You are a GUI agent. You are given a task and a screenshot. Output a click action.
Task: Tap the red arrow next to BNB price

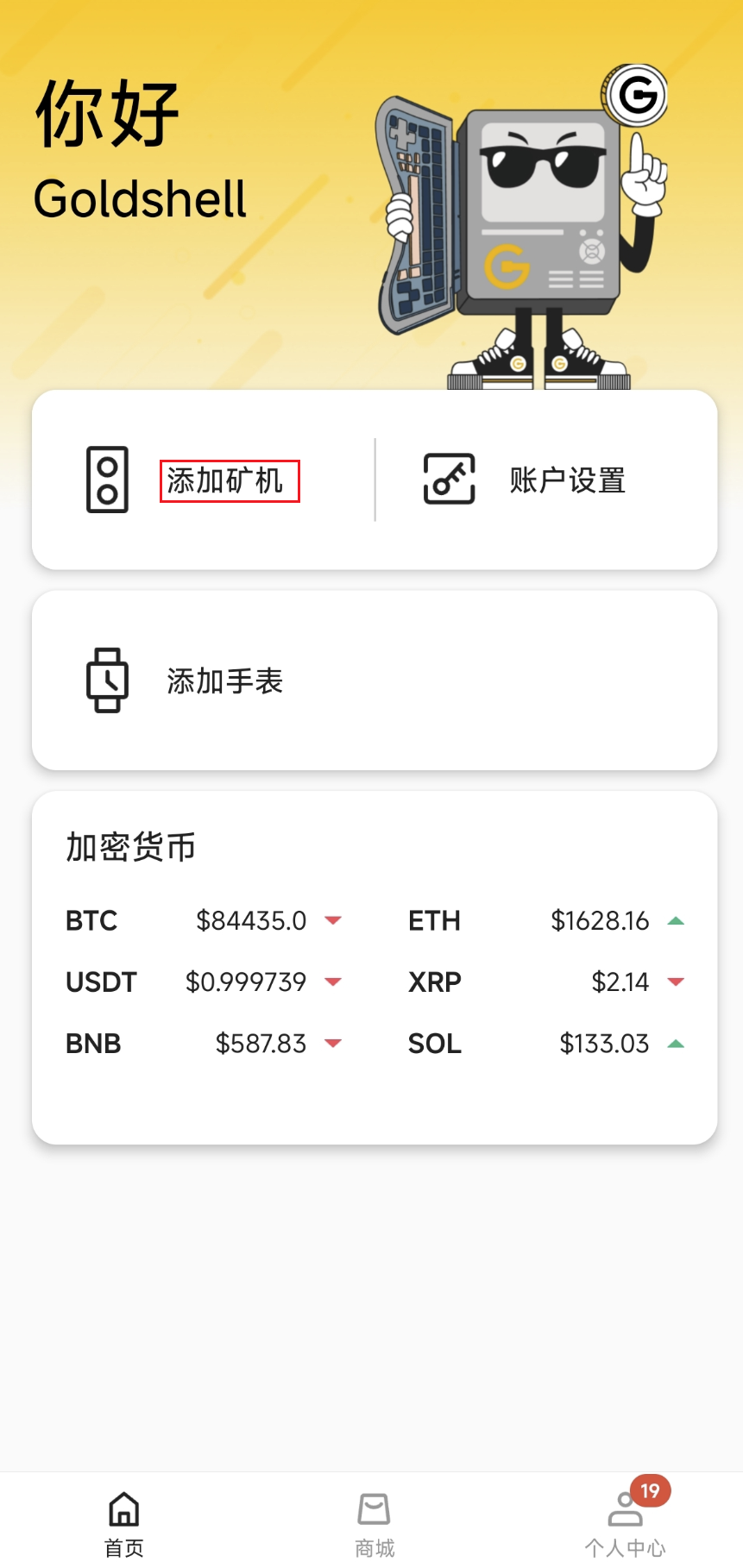tap(332, 1044)
